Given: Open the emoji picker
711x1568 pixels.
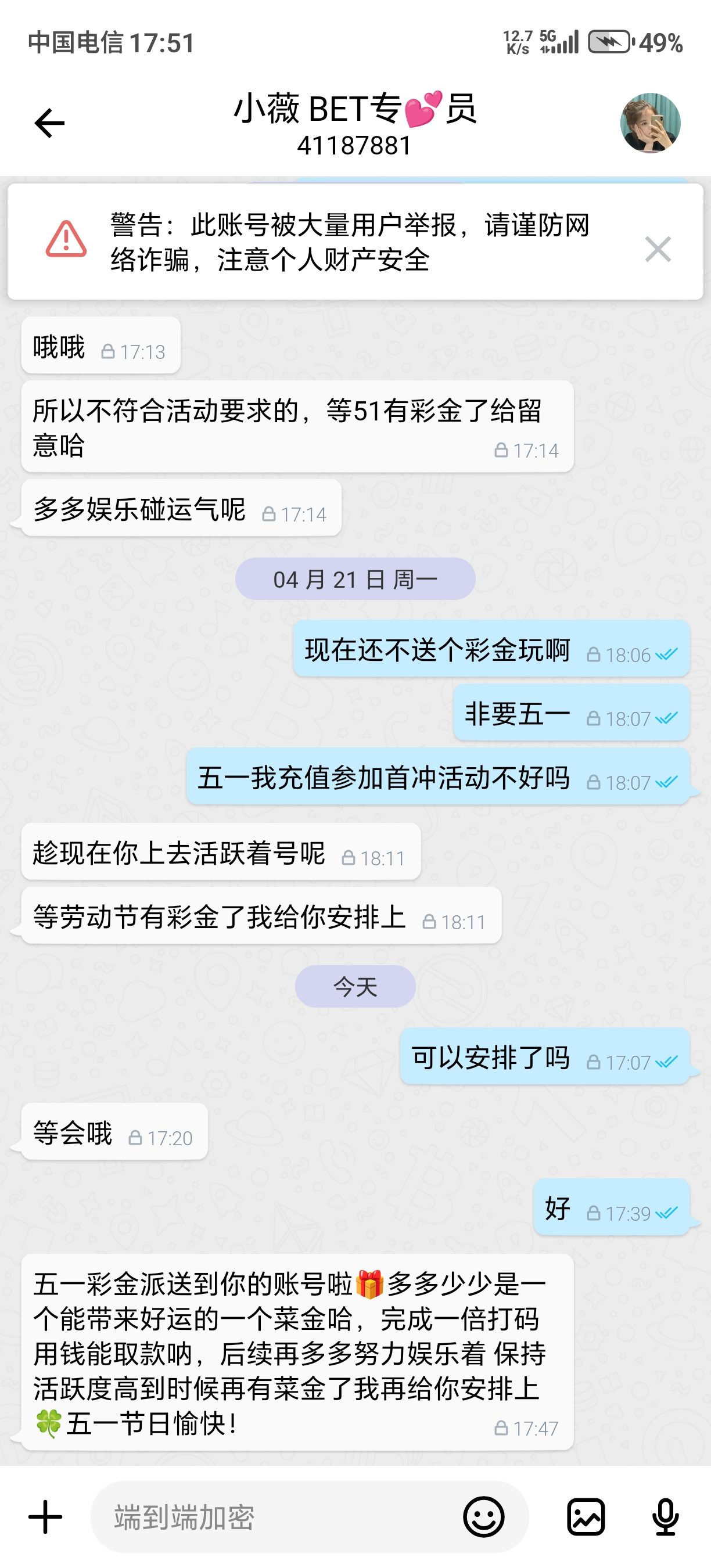Looking at the screenshot, I should tap(483, 1517).
